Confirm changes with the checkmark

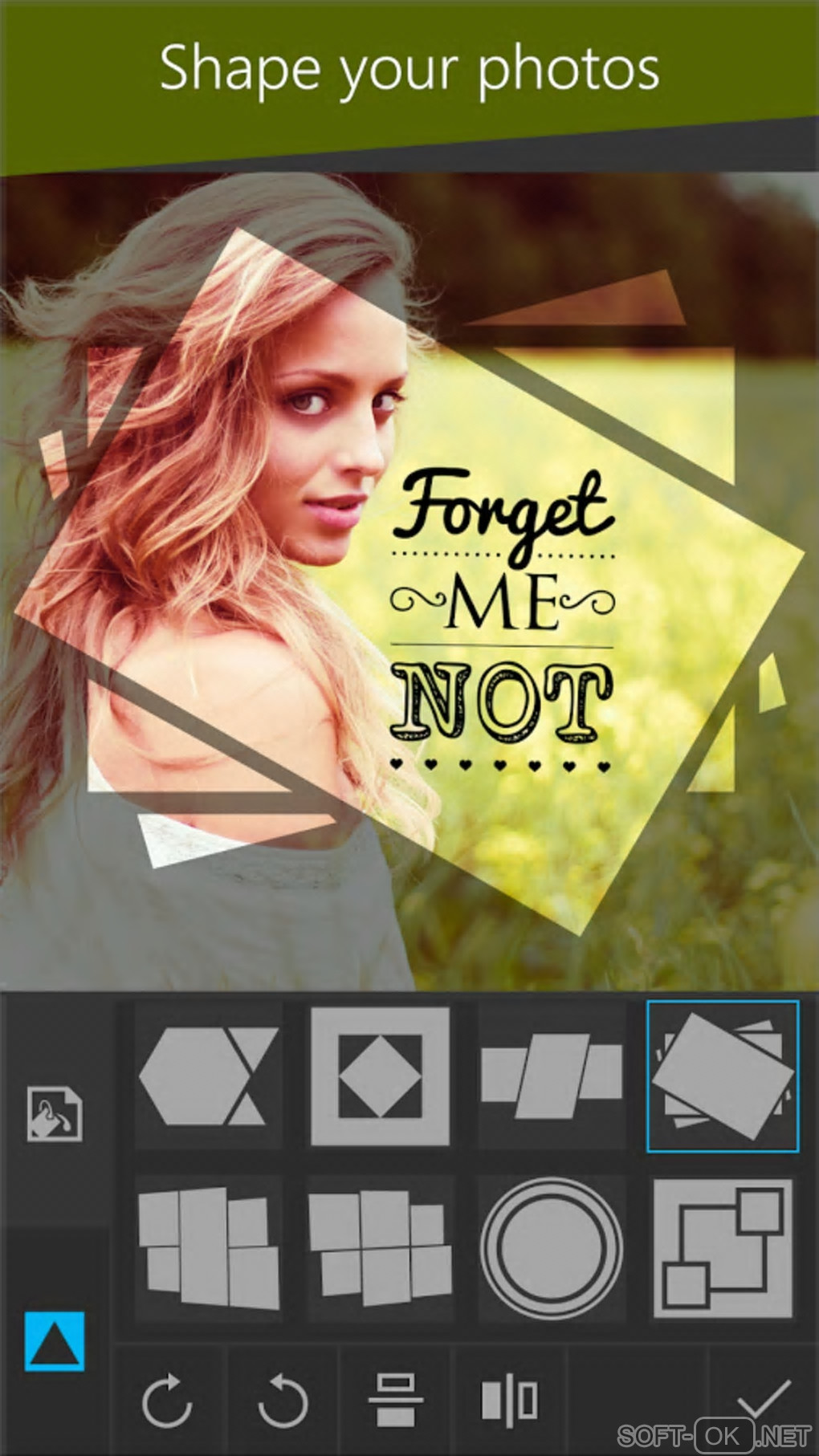coord(763,1398)
